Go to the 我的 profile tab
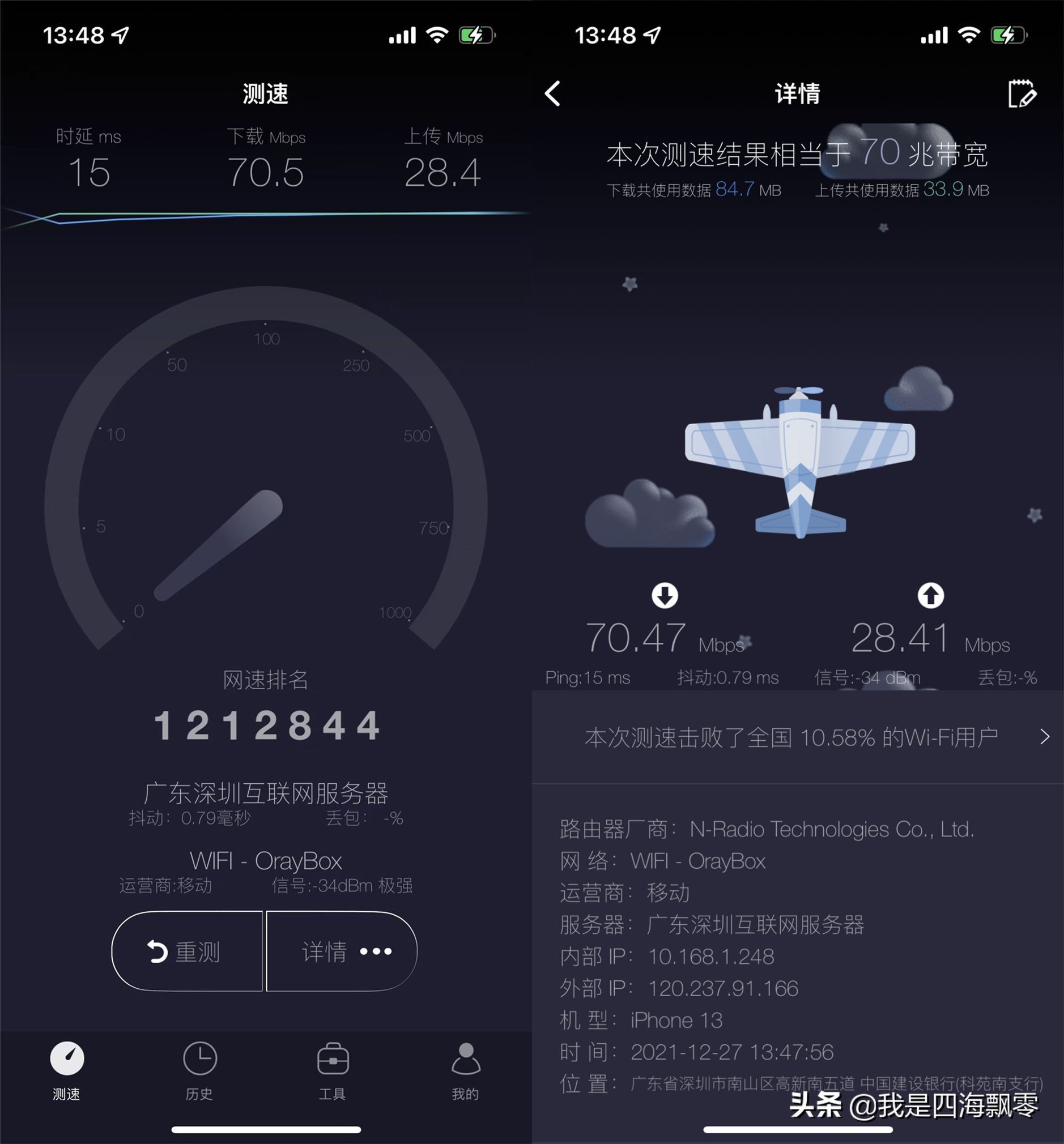 tap(465, 1070)
